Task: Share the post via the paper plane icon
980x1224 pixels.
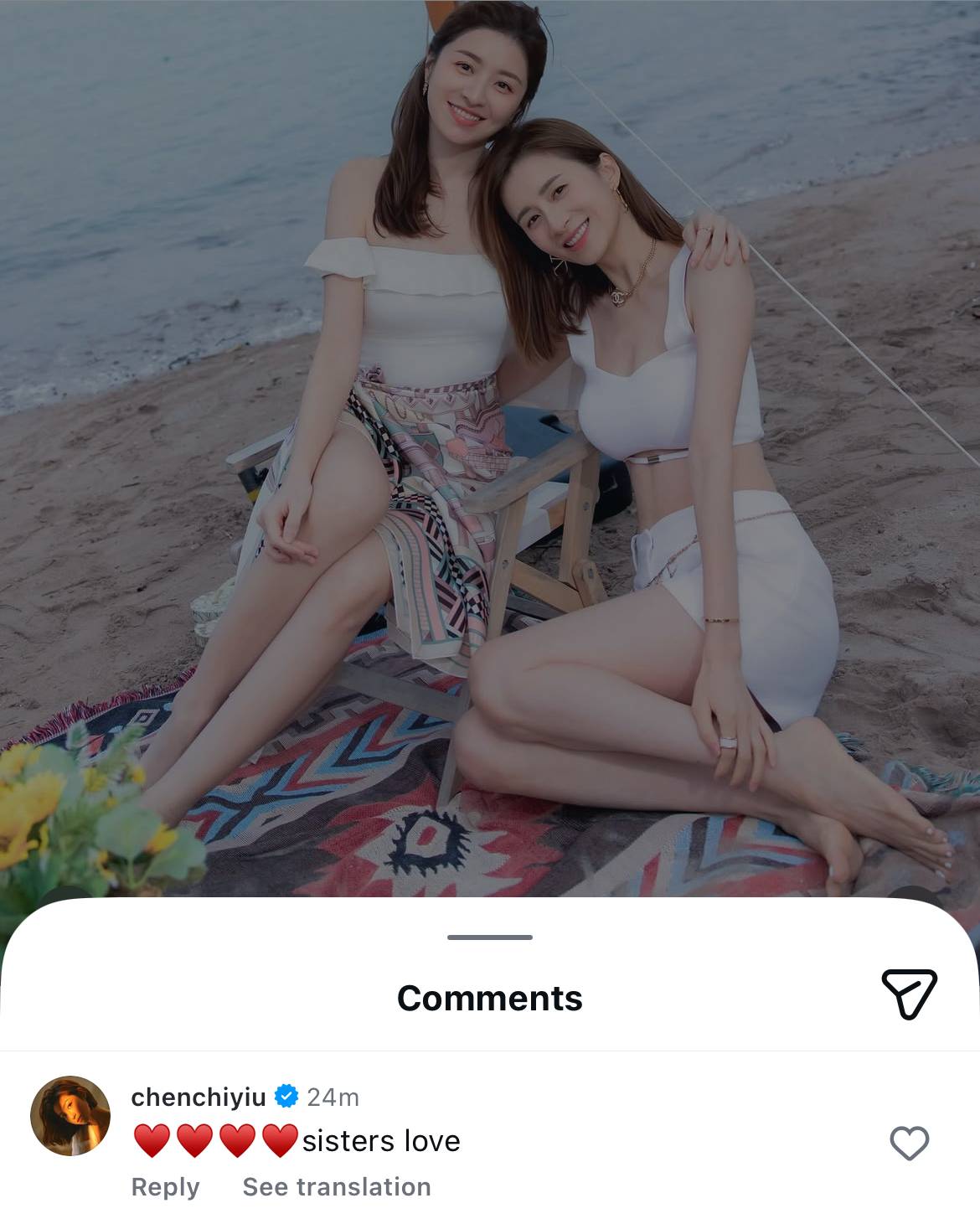Action: (x=909, y=994)
